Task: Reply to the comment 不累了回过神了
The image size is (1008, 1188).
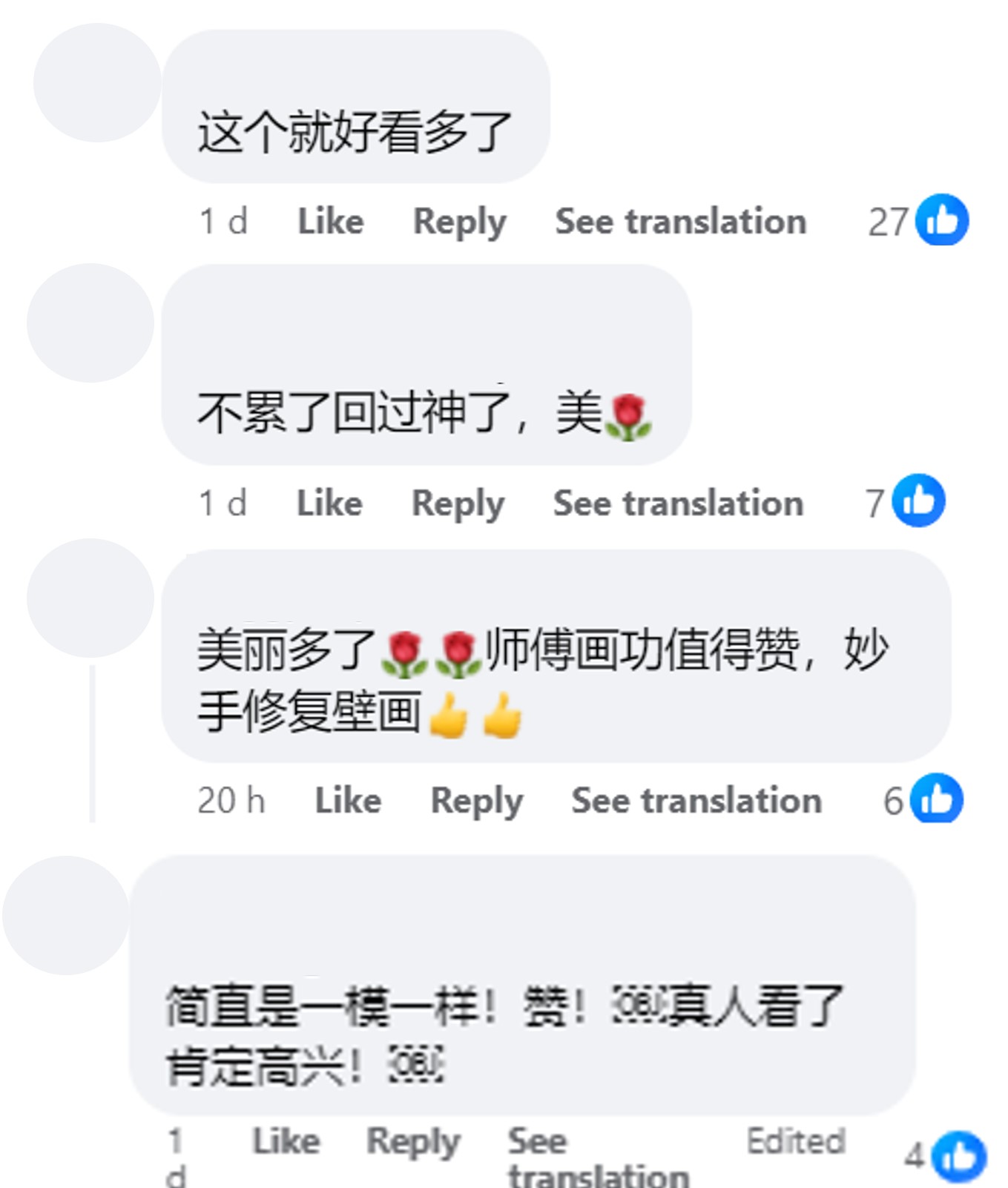Action: [x=458, y=504]
